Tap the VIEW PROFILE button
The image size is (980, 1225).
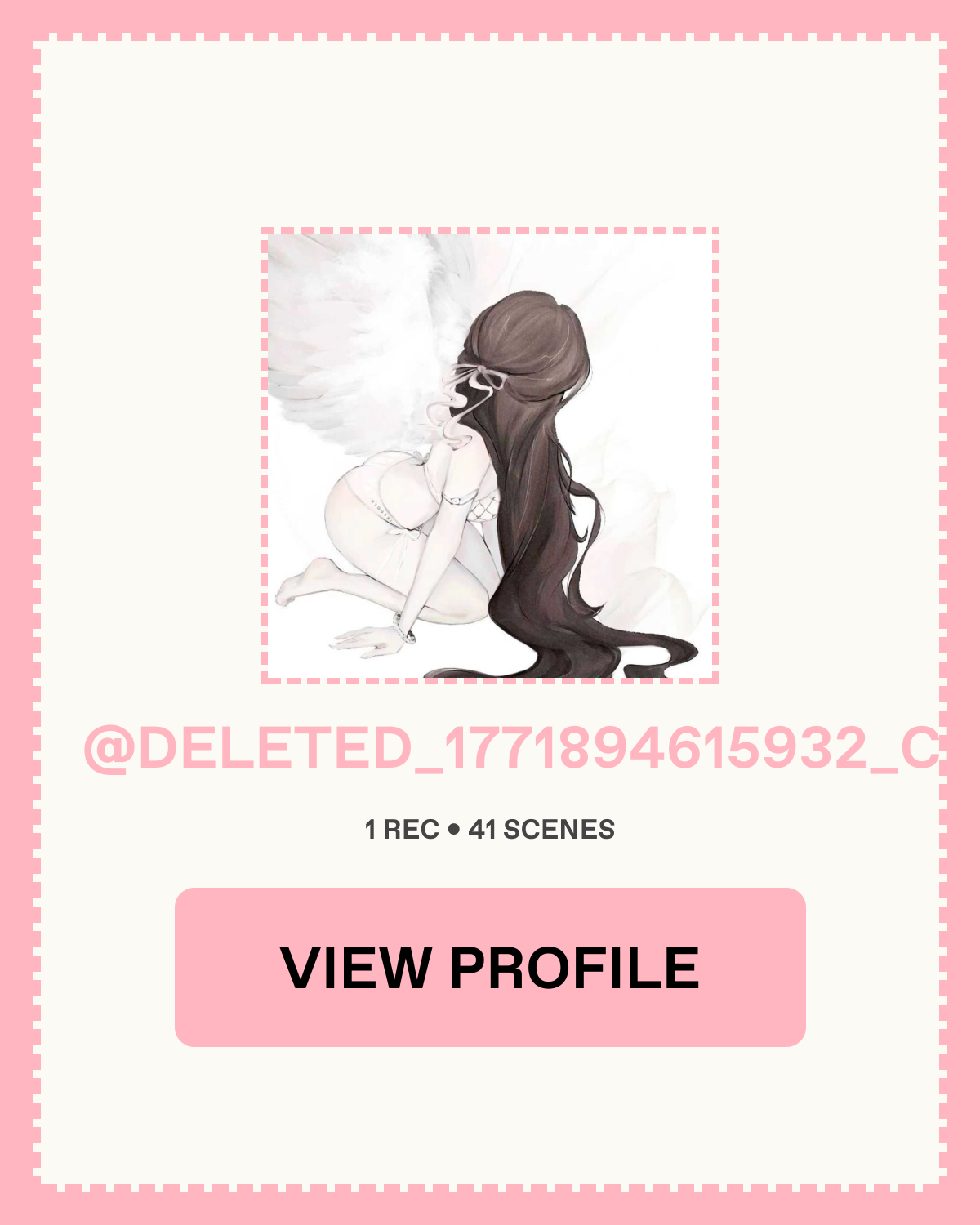click(x=490, y=967)
